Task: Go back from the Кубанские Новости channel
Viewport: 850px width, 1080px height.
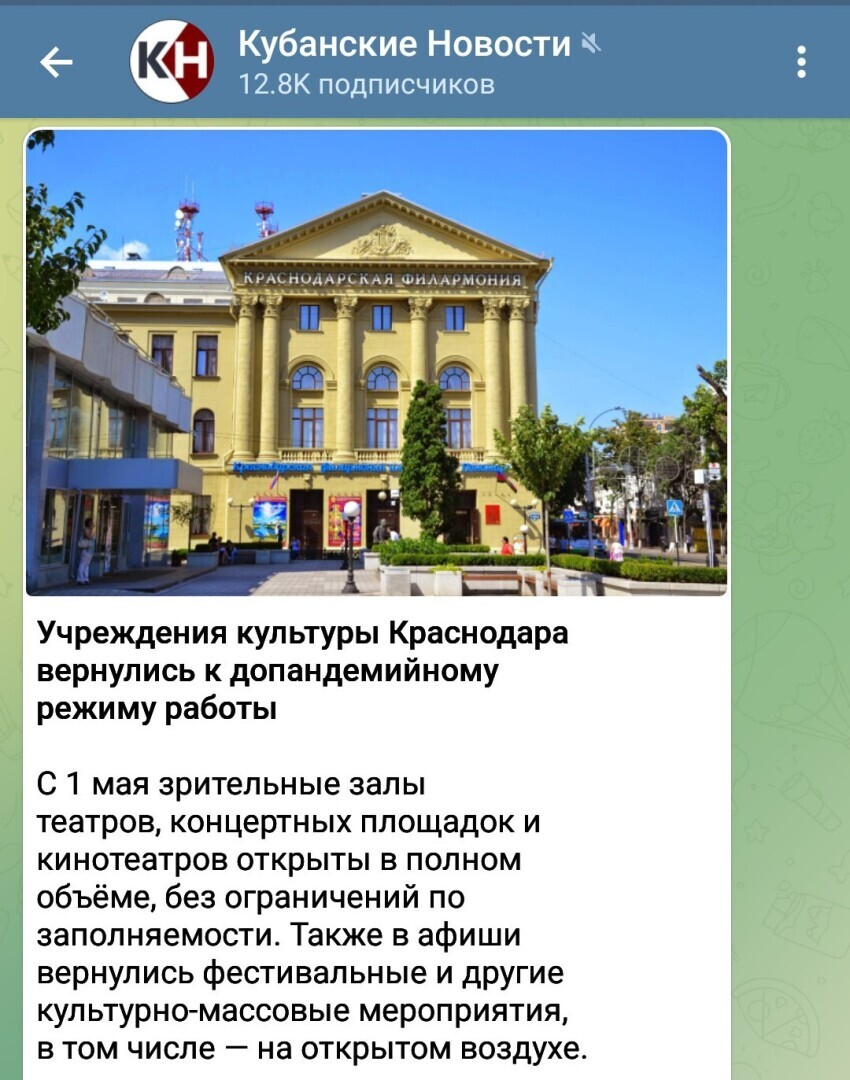Action: (56, 63)
